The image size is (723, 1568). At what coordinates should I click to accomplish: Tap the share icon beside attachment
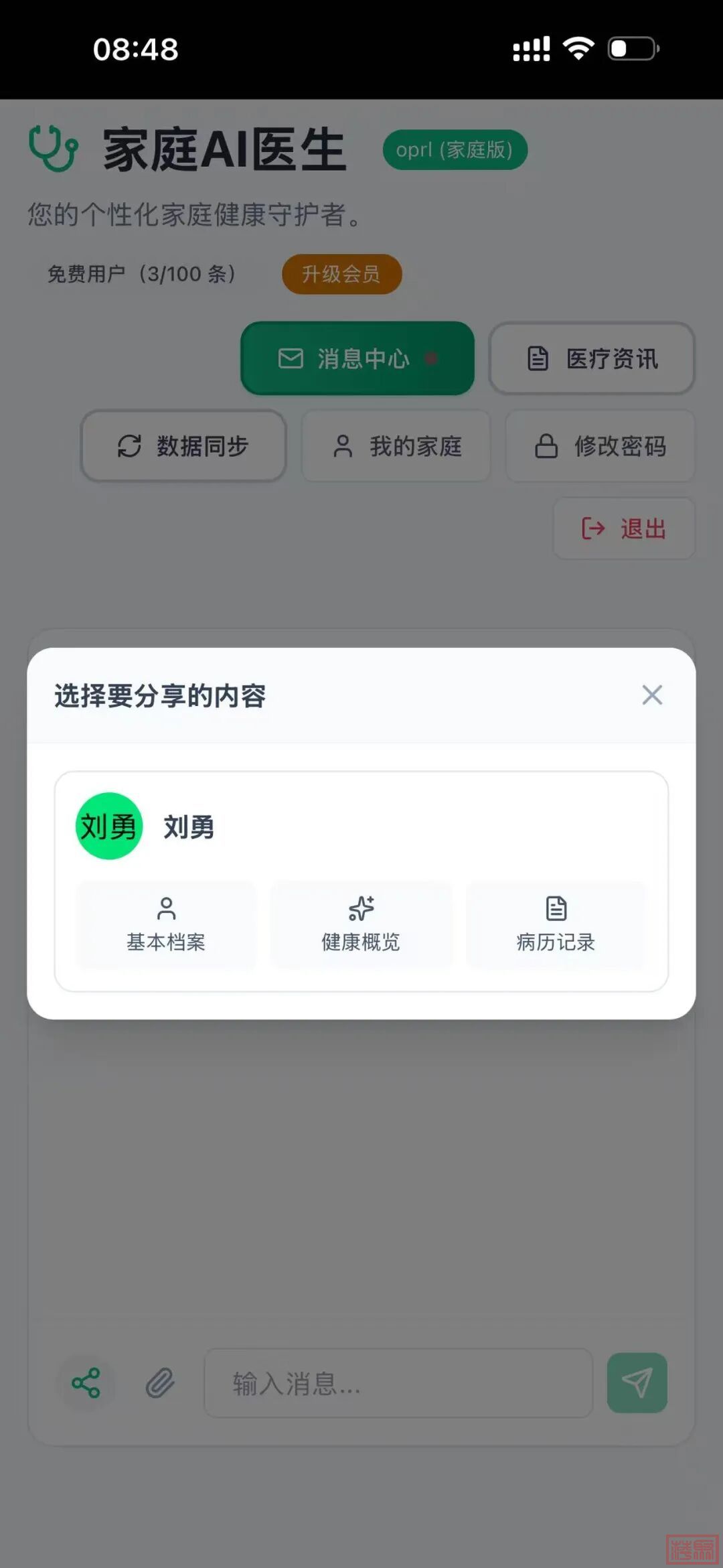click(x=86, y=1383)
